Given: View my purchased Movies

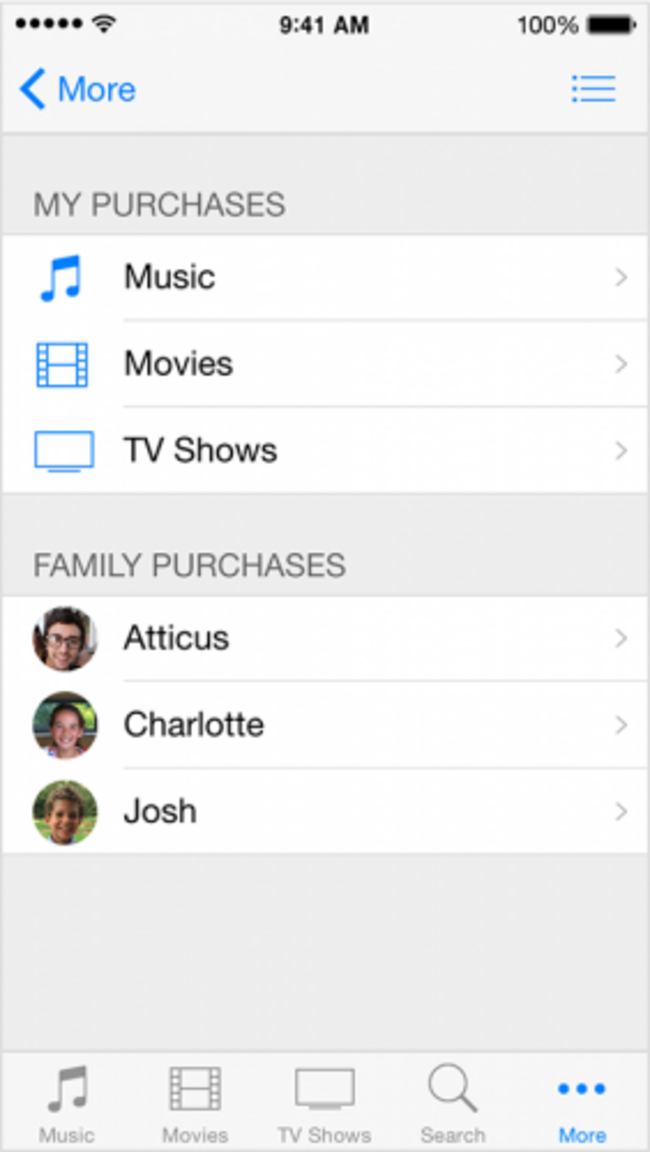Looking at the screenshot, I should click(x=324, y=364).
